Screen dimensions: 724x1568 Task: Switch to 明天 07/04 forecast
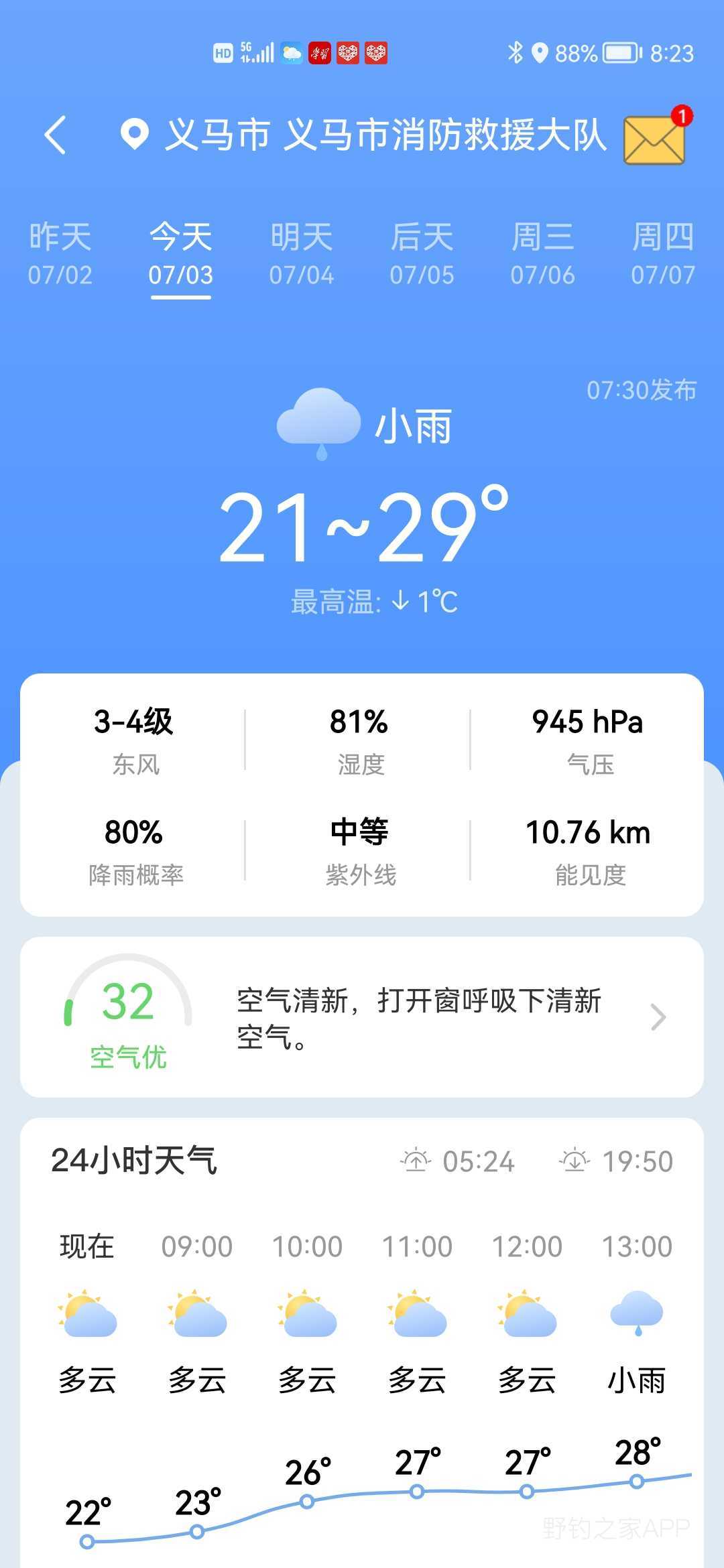pos(302,254)
